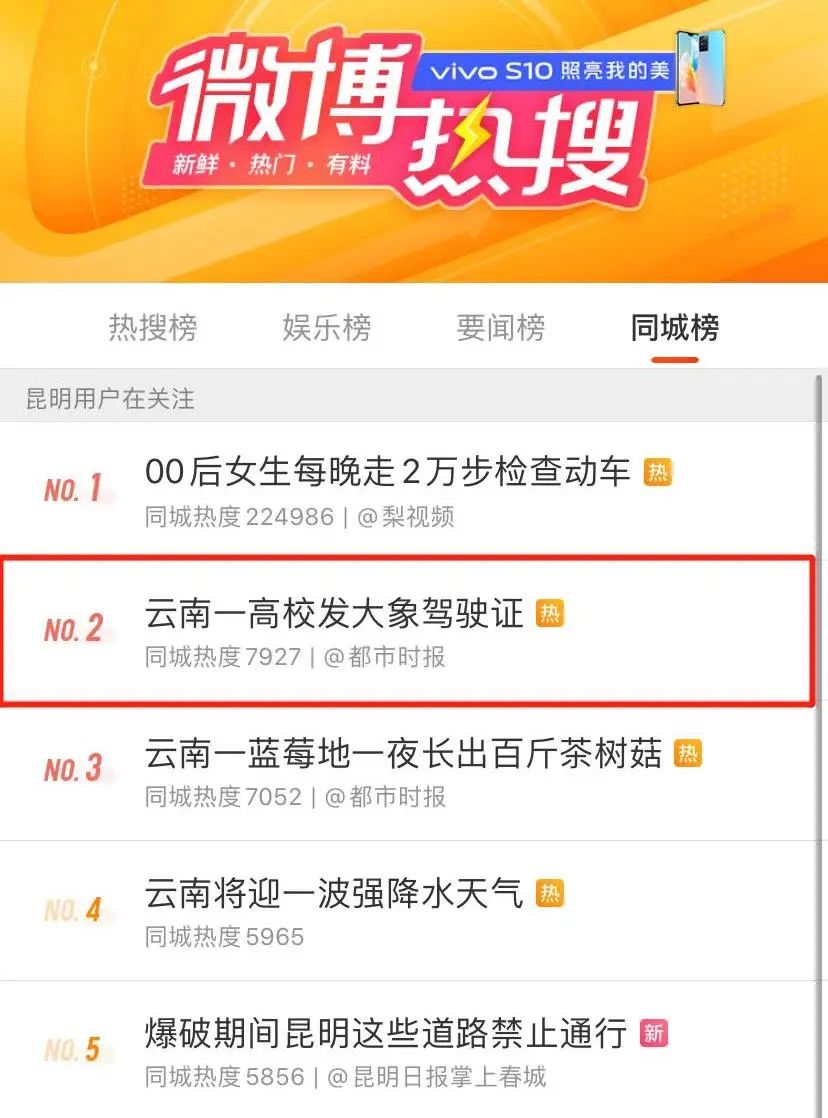Open the 要闻榜 tab
828x1118 pixels.
501,328
